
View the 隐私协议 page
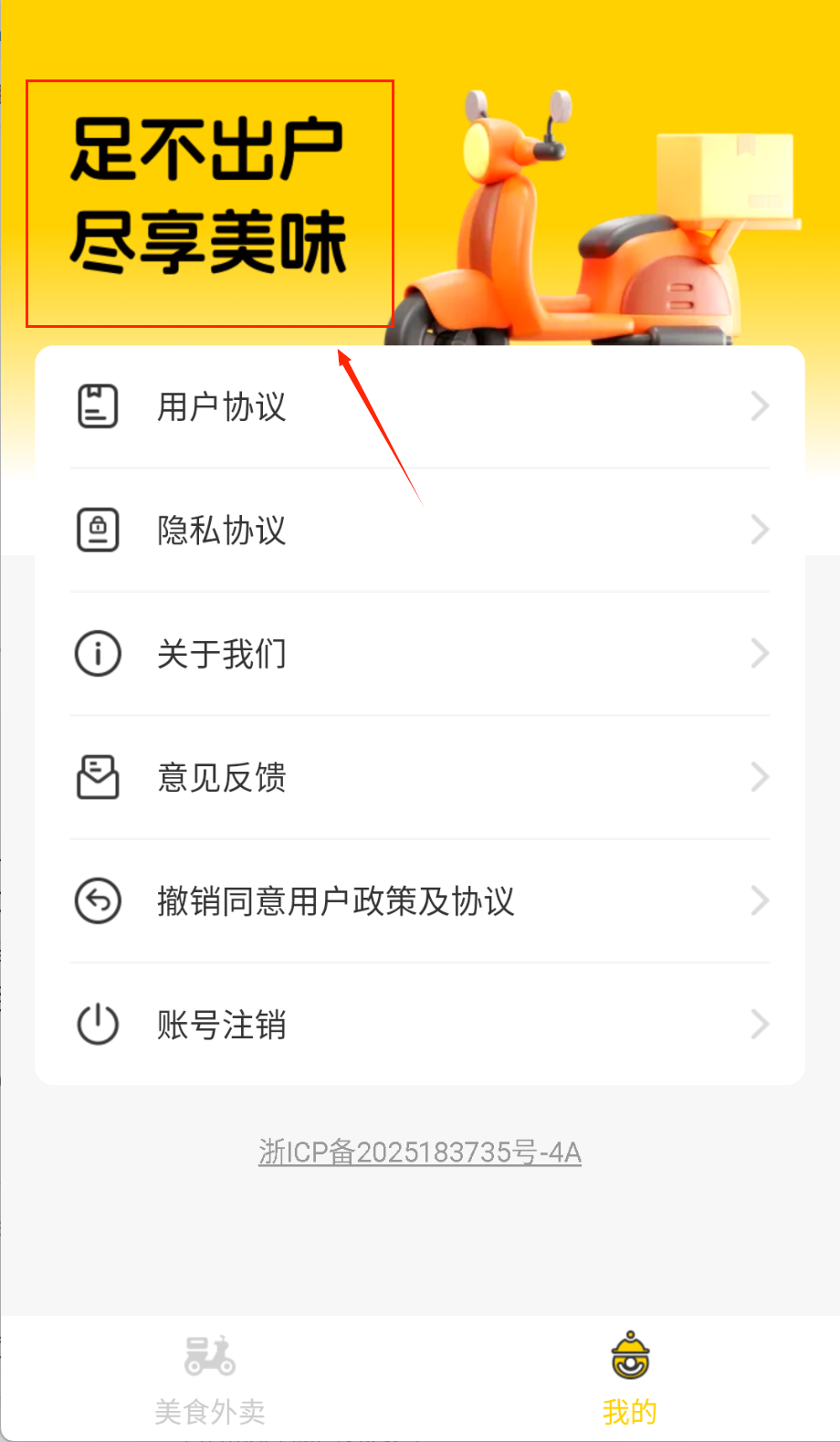[x=419, y=531]
